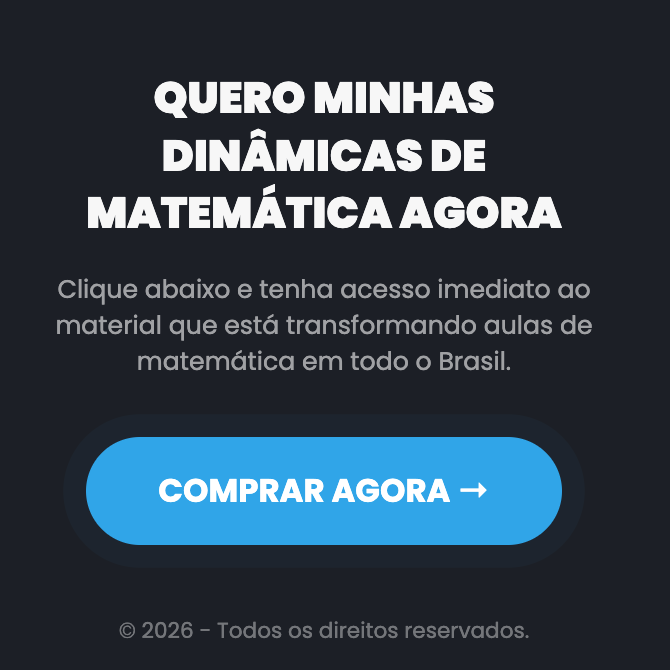The width and height of the screenshot is (670, 670).
Task: Tap the COMPRAR AGORA button
Action: pos(323,491)
